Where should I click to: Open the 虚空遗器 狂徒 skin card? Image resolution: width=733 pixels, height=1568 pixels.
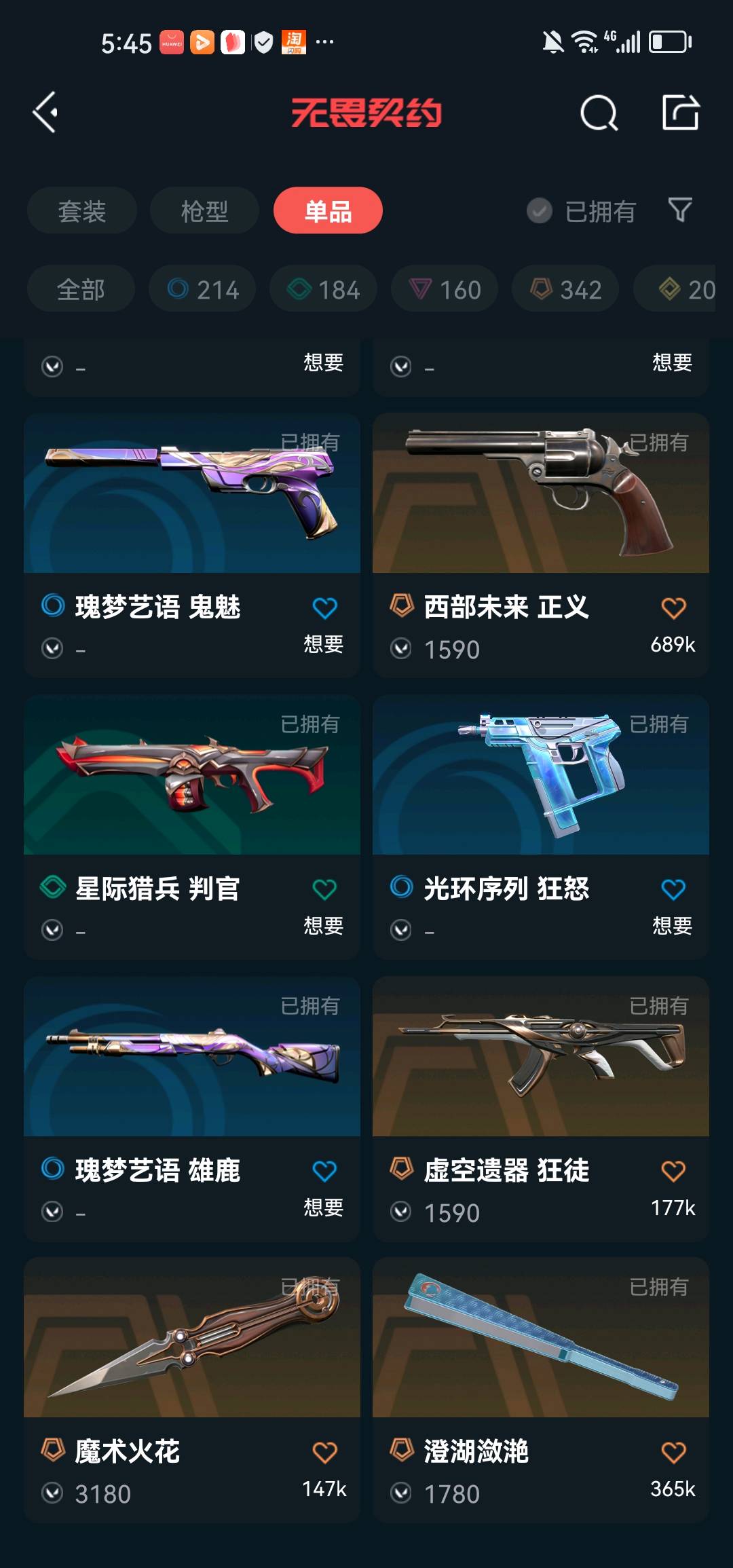coord(540,1057)
